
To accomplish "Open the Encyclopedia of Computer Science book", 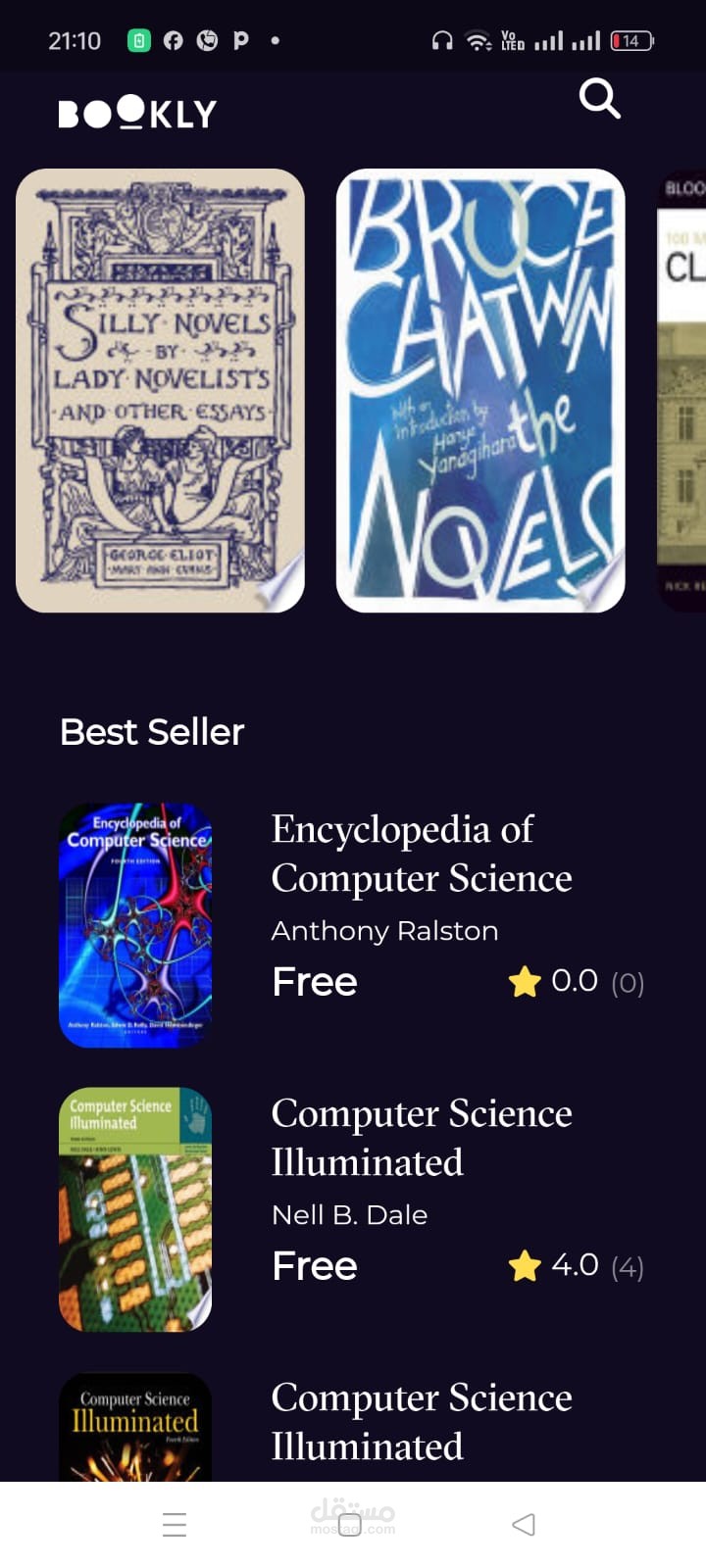I will coord(353,925).
